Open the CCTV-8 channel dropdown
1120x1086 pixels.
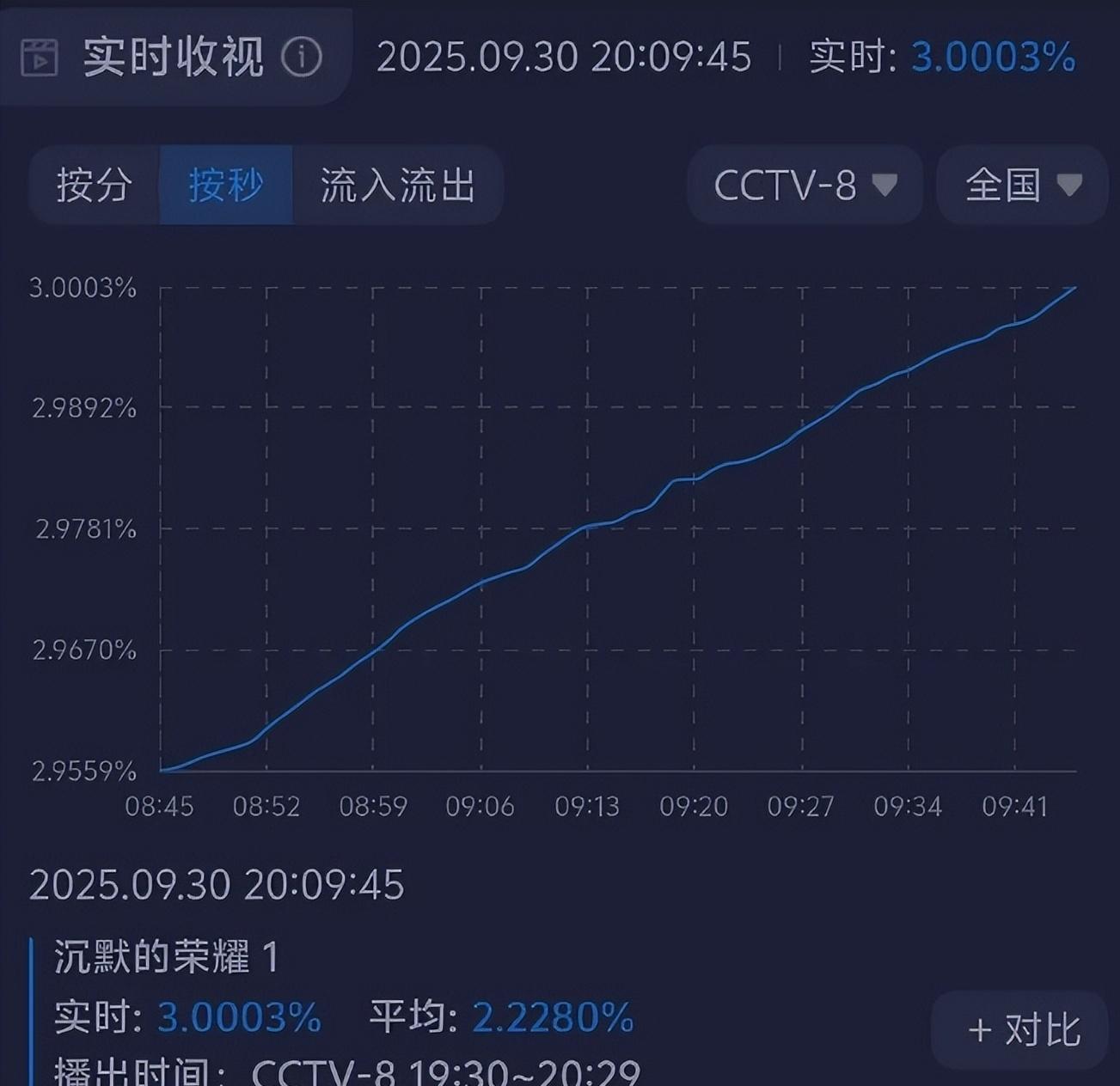[805, 185]
